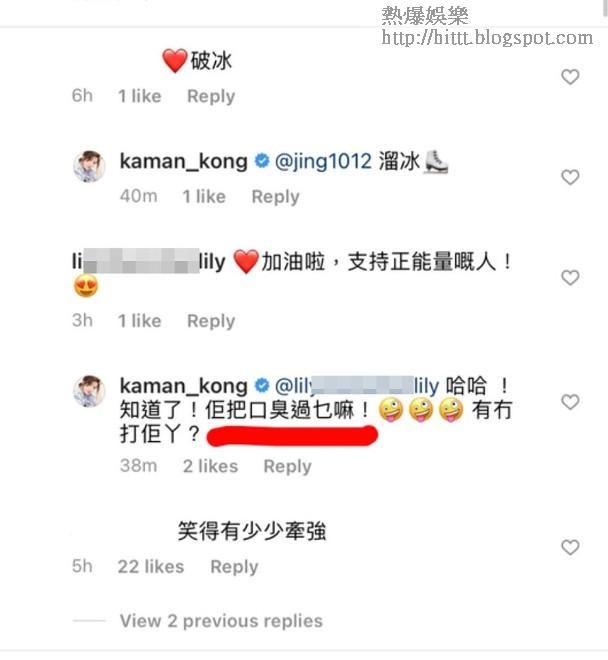Reply to the '笑得有少少牽強' comment
608x660 pixels.
tap(233, 566)
